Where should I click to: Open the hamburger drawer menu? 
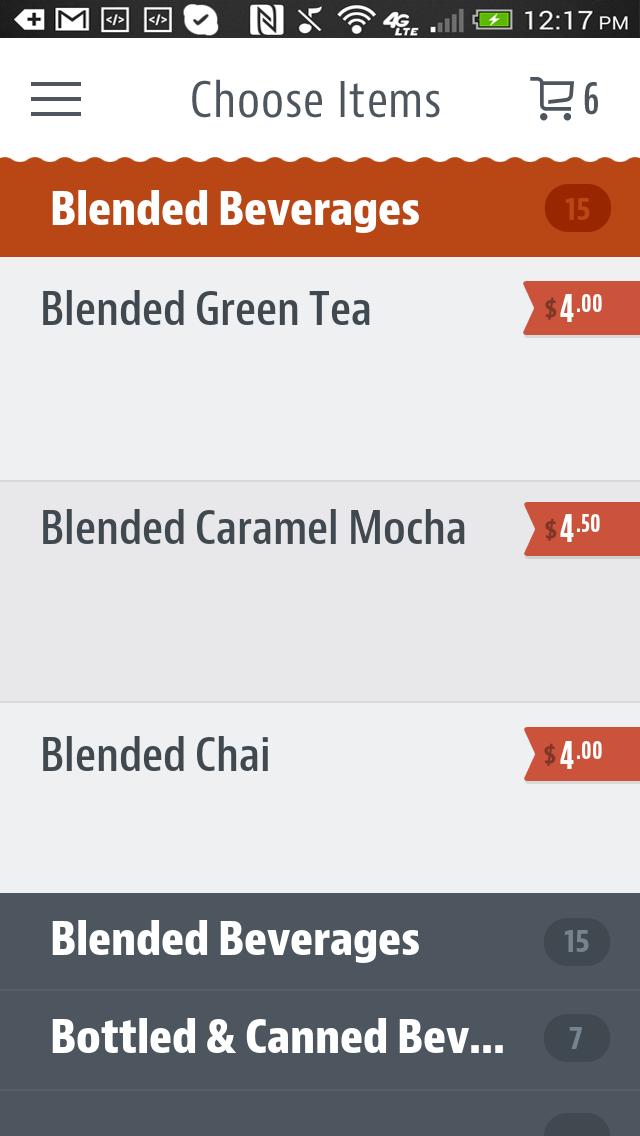coord(56,99)
